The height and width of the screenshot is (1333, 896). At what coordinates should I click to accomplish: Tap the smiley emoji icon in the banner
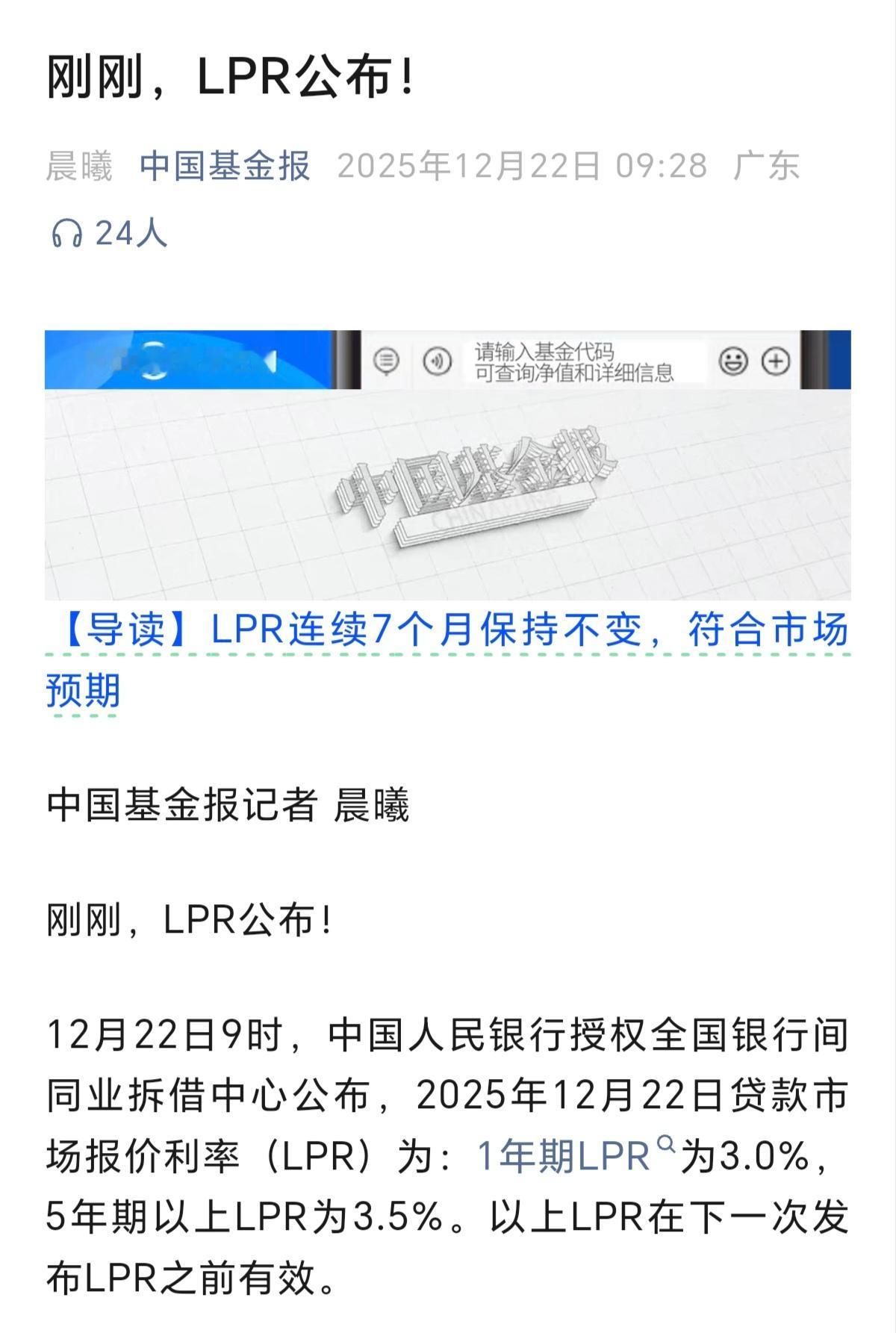pos(735,361)
